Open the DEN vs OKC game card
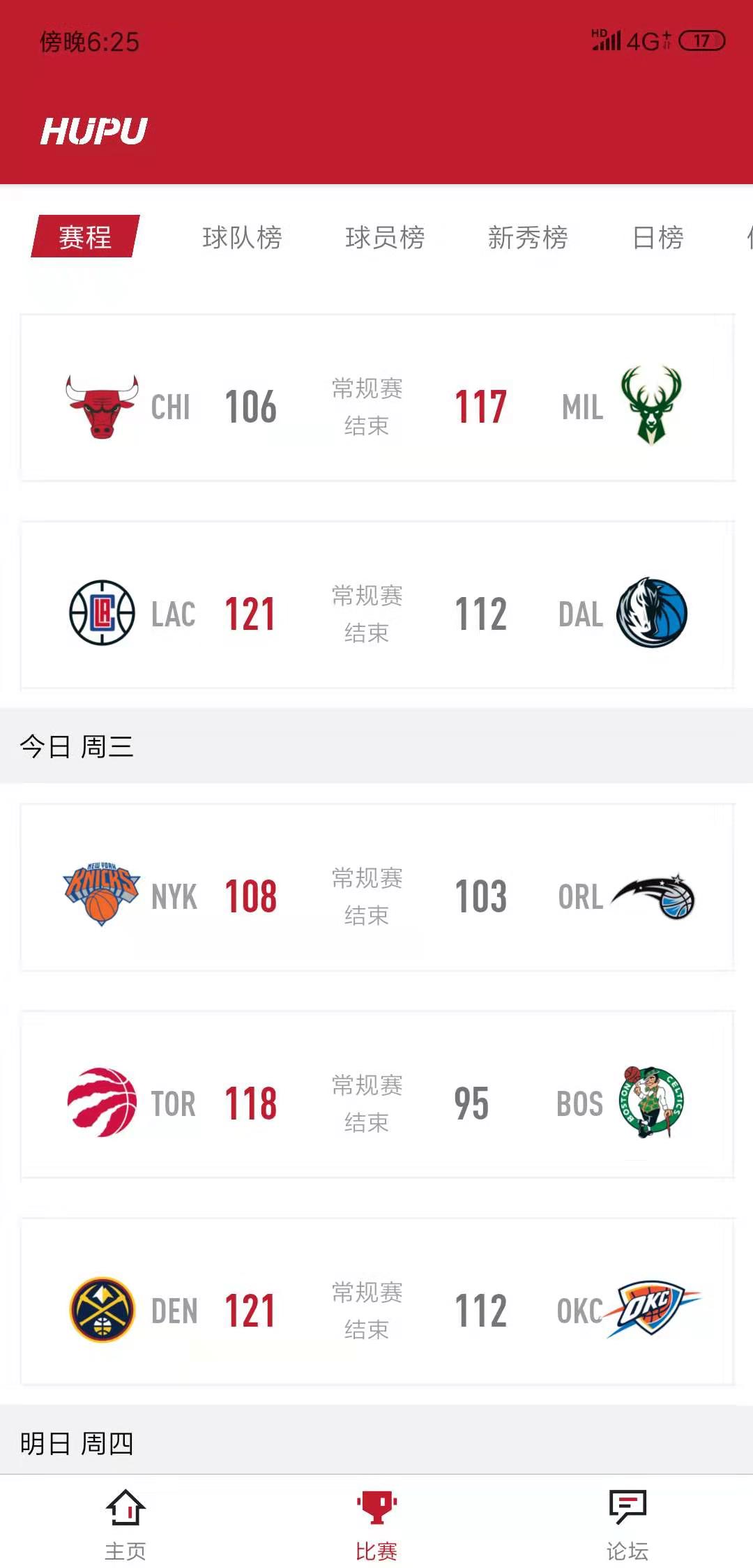 click(376, 1302)
